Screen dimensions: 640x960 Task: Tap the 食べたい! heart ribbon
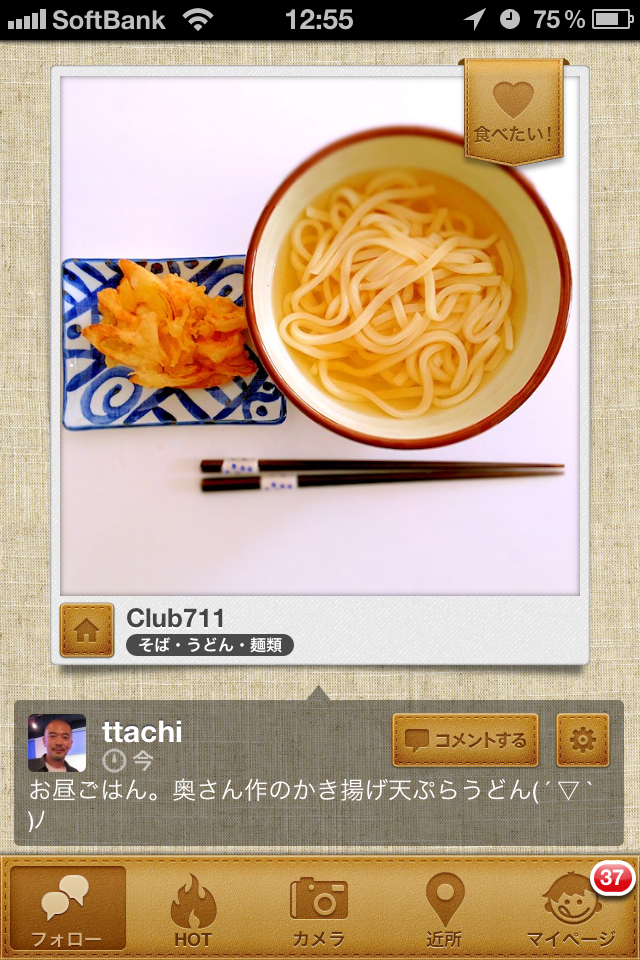tap(513, 111)
